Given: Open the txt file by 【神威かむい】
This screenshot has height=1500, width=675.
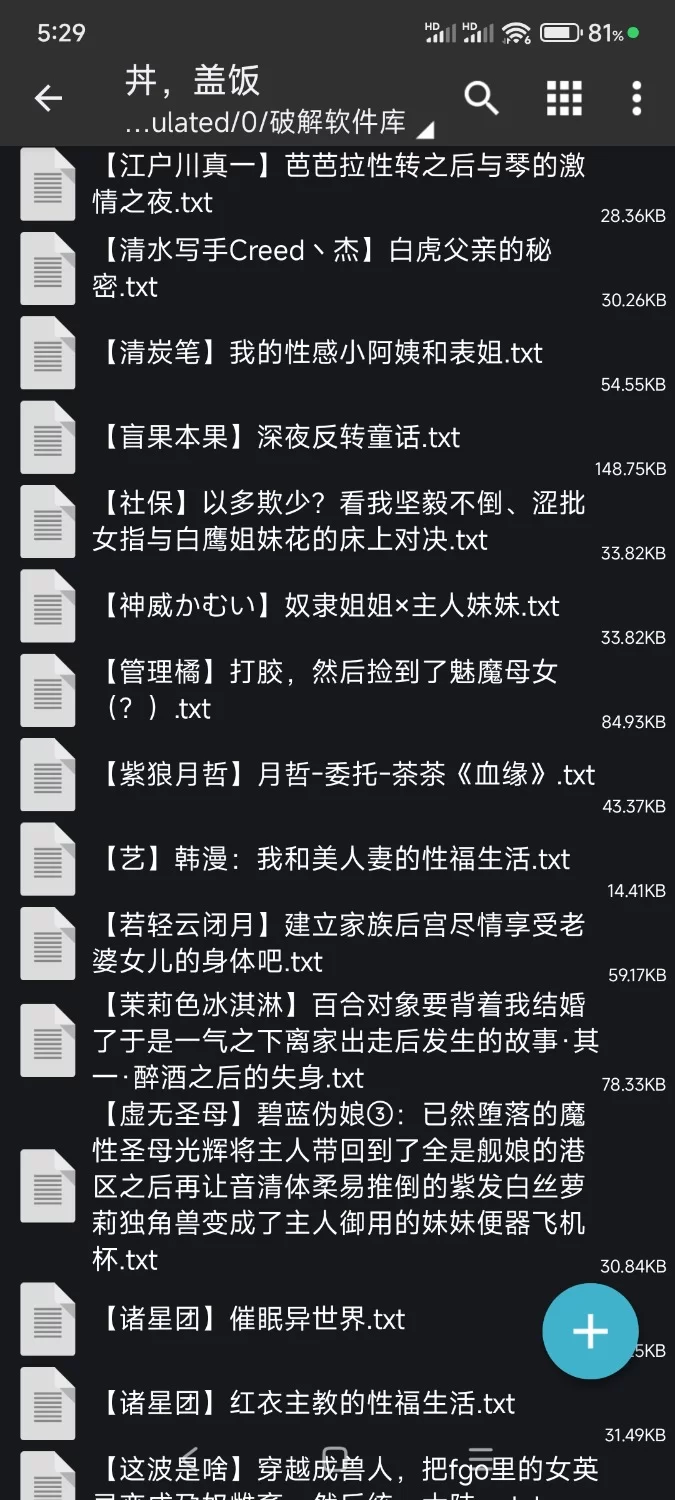Looking at the screenshot, I should point(328,606).
